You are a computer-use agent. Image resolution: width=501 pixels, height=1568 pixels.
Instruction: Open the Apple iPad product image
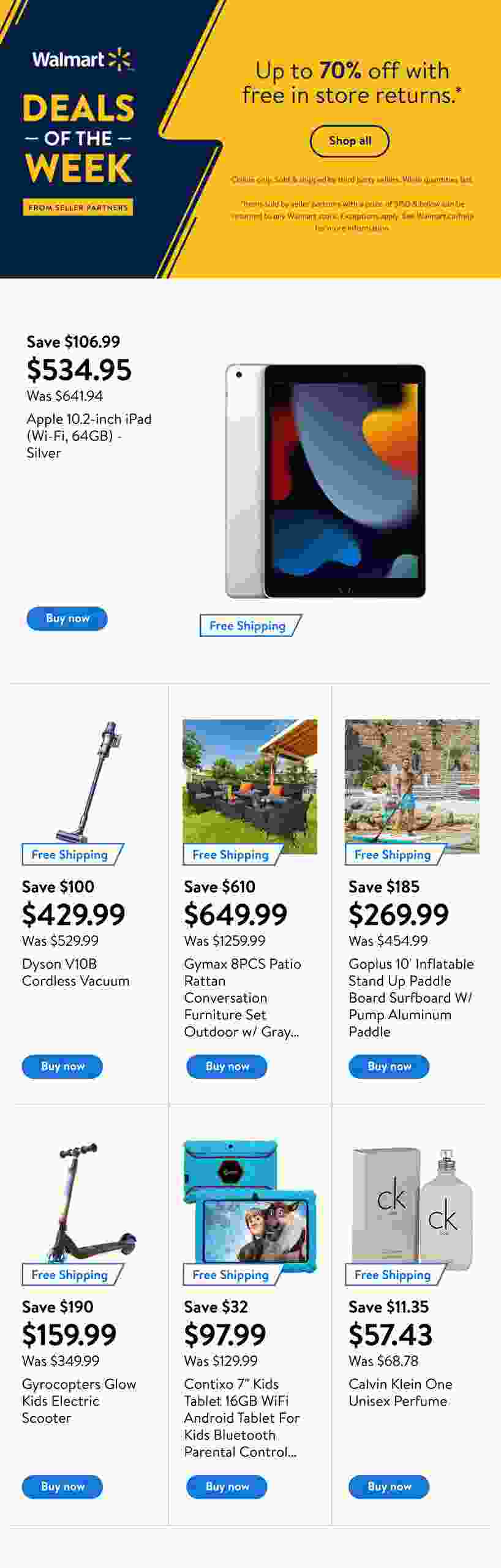(325, 481)
